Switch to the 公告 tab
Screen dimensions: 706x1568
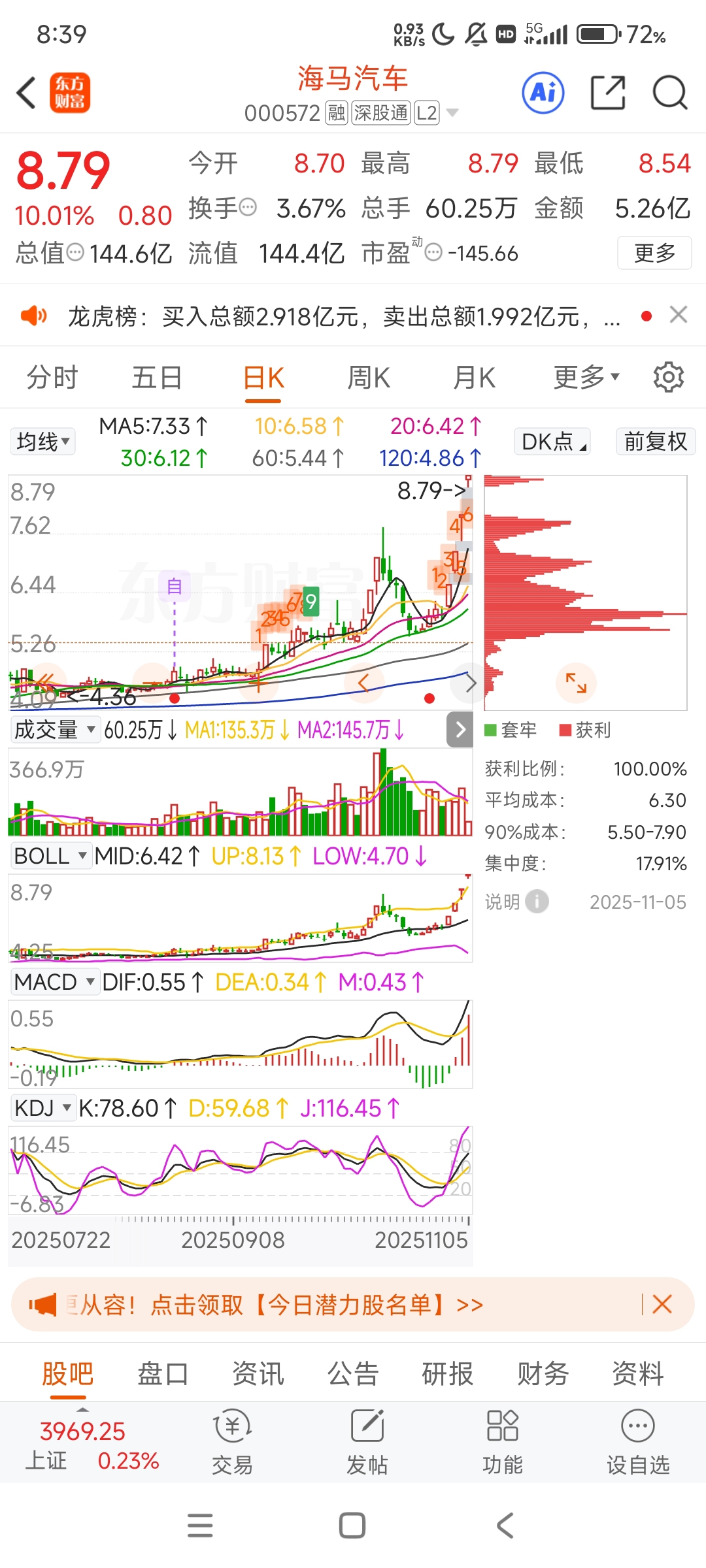[353, 1373]
